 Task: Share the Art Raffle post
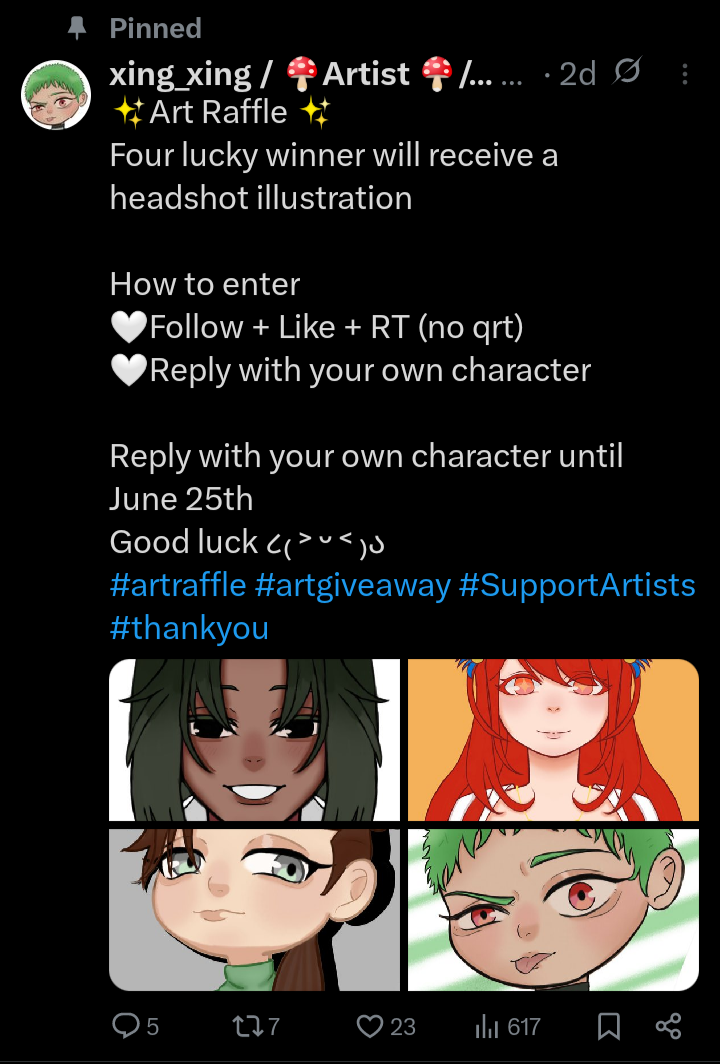[x=668, y=1025]
